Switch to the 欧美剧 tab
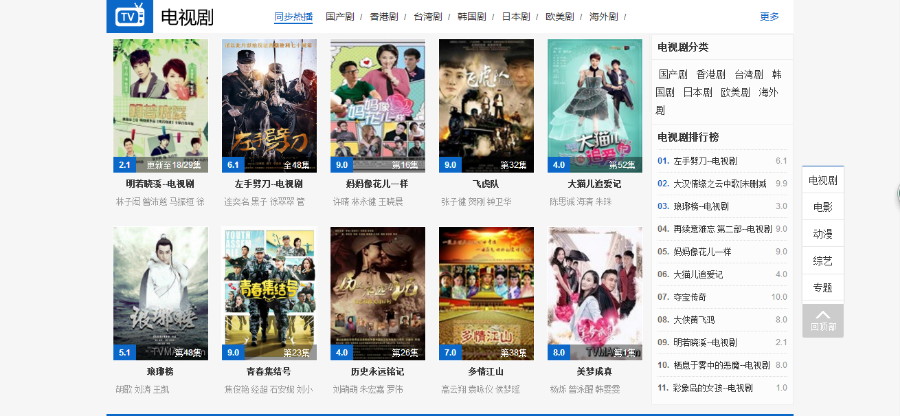Viewport: 900px width, 416px height. pos(559,17)
